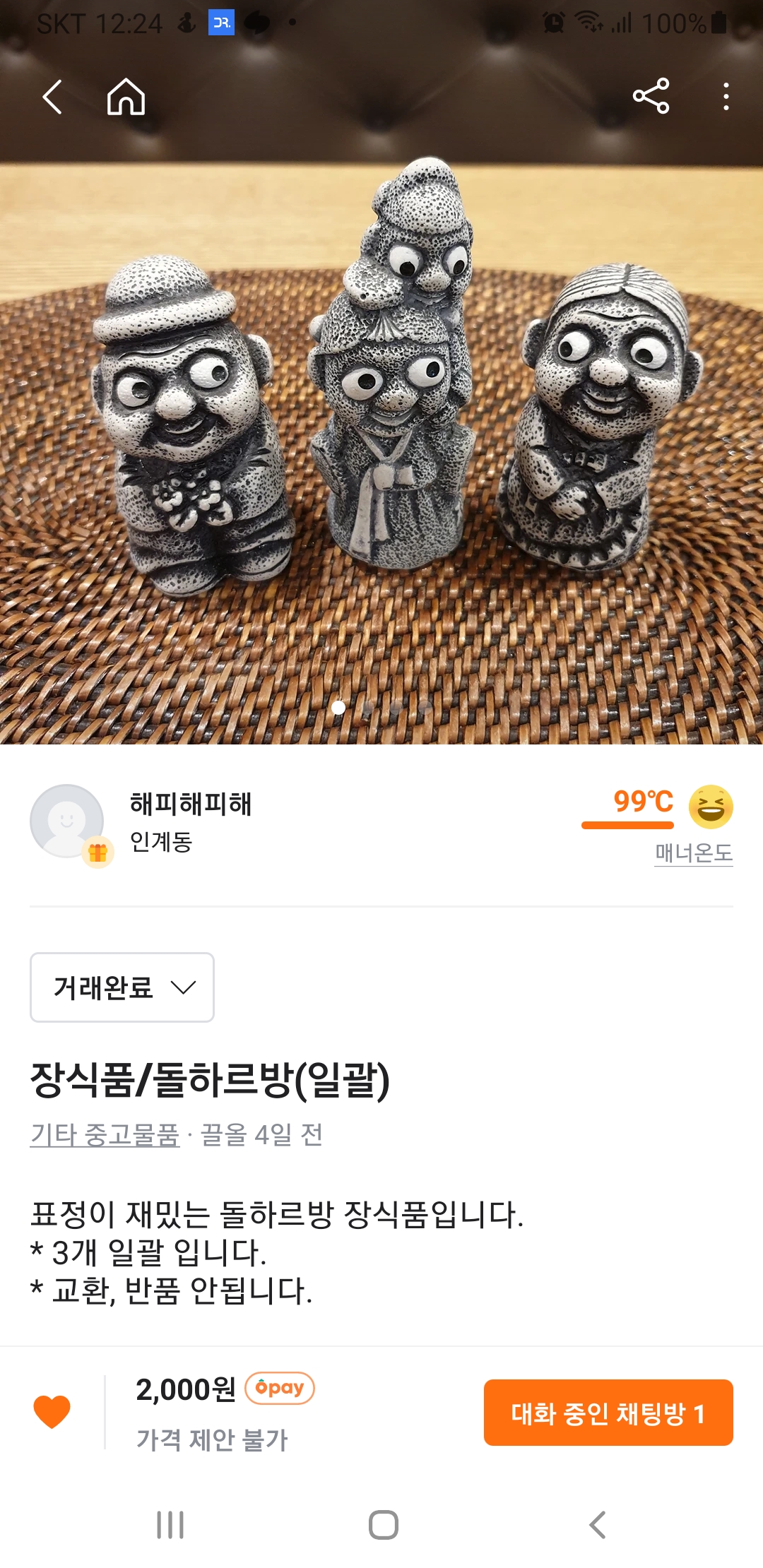This screenshot has width=763, height=1568.
Task: Open the three-dot overflow menu
Action: coord(726,97)
